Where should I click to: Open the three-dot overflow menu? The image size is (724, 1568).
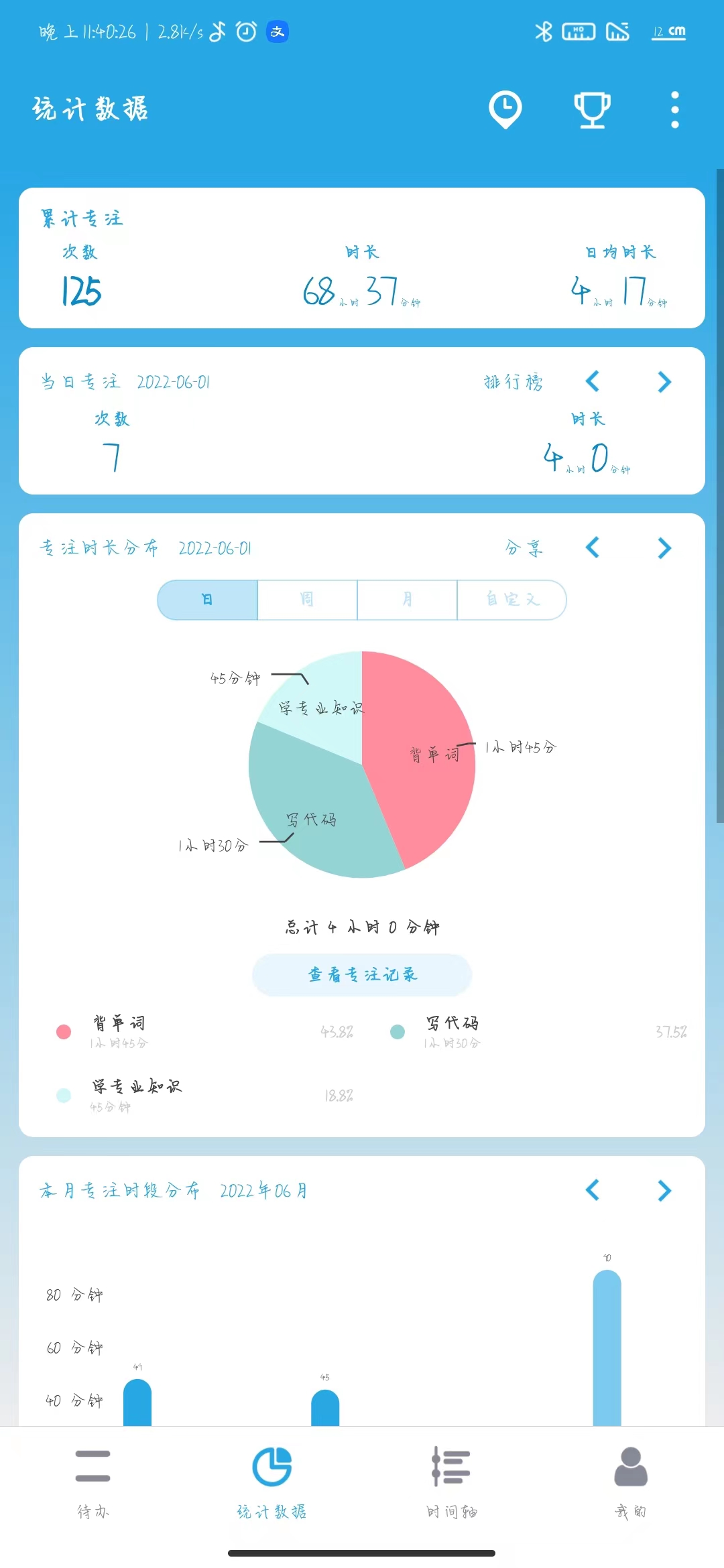[674, 109]
